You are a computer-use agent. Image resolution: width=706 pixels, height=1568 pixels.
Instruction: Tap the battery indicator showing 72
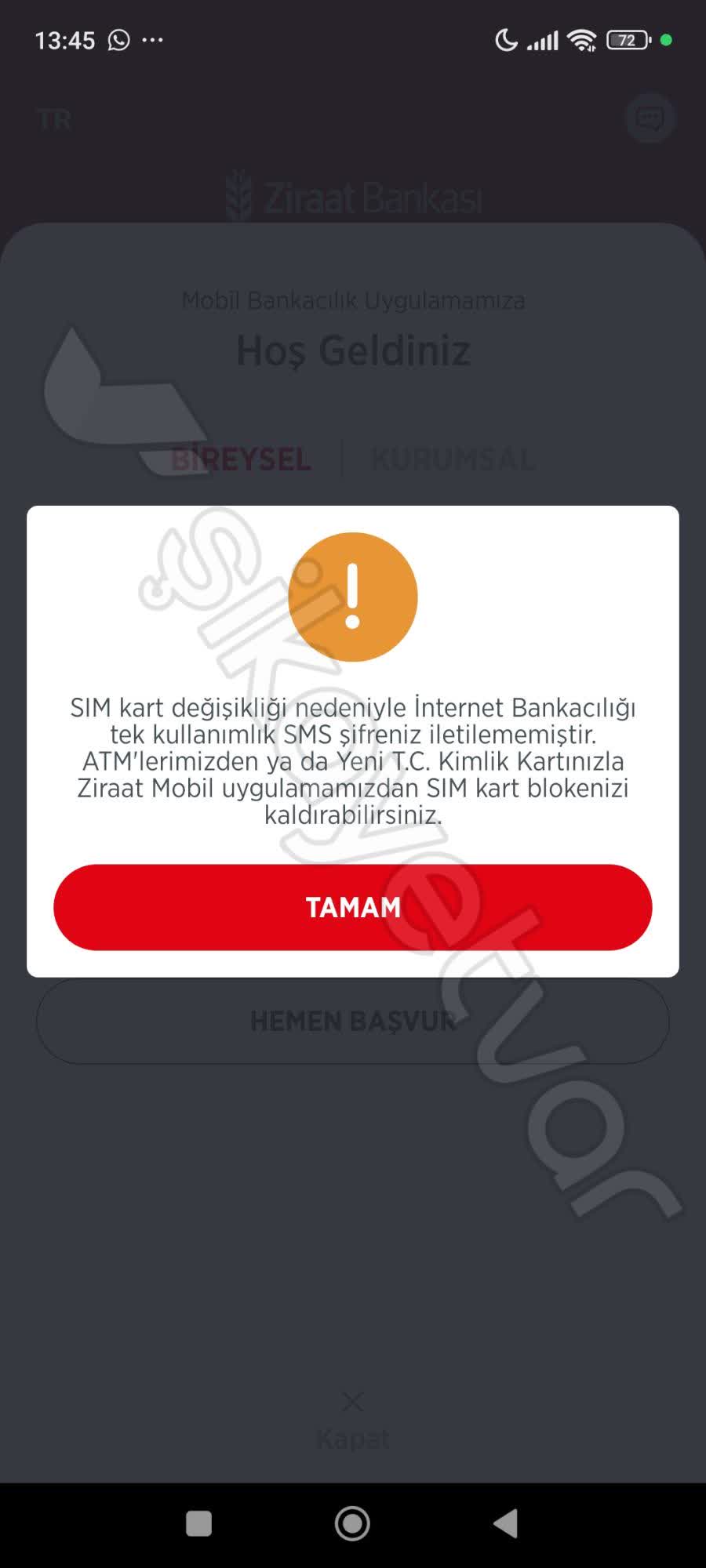coord(626,40)
